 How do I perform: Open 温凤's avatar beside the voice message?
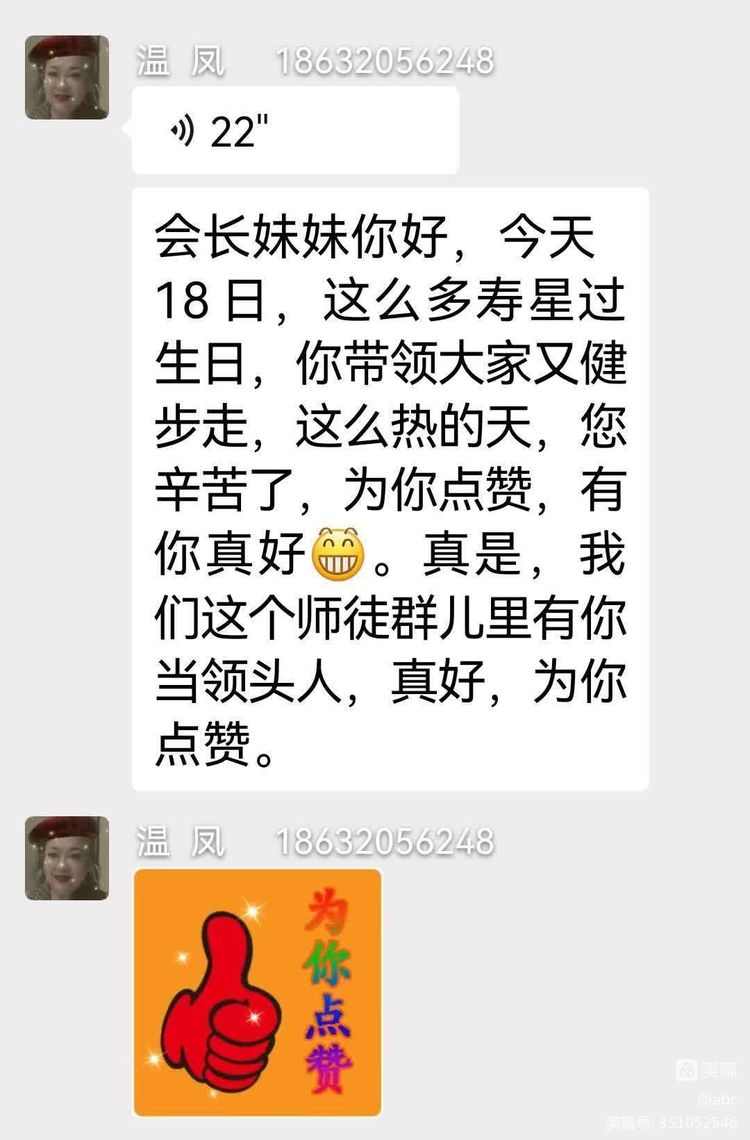[x=67, y=78]
